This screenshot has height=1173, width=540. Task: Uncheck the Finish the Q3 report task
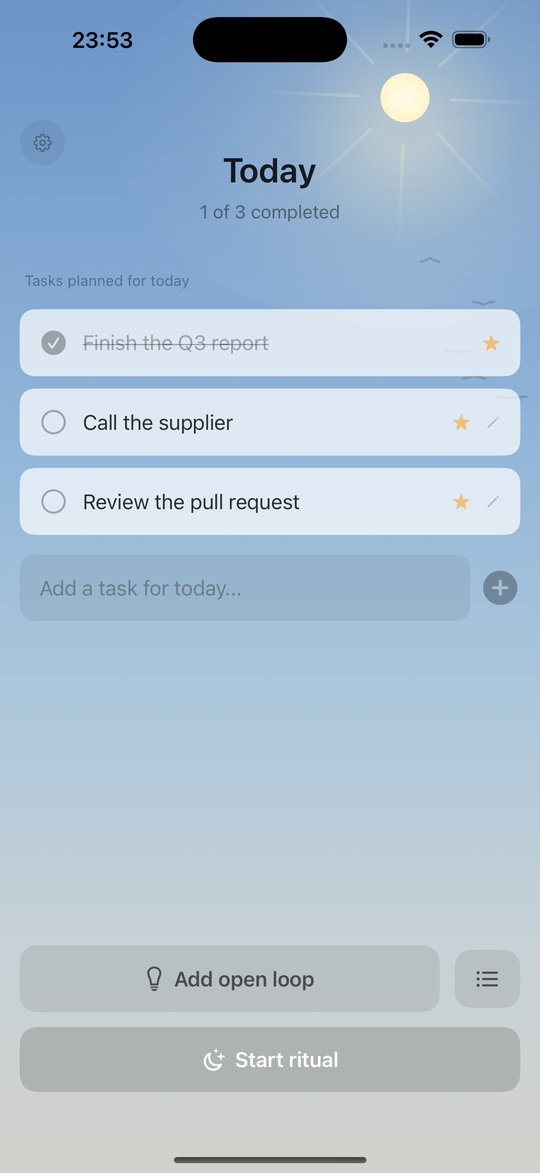pos(53,343)
